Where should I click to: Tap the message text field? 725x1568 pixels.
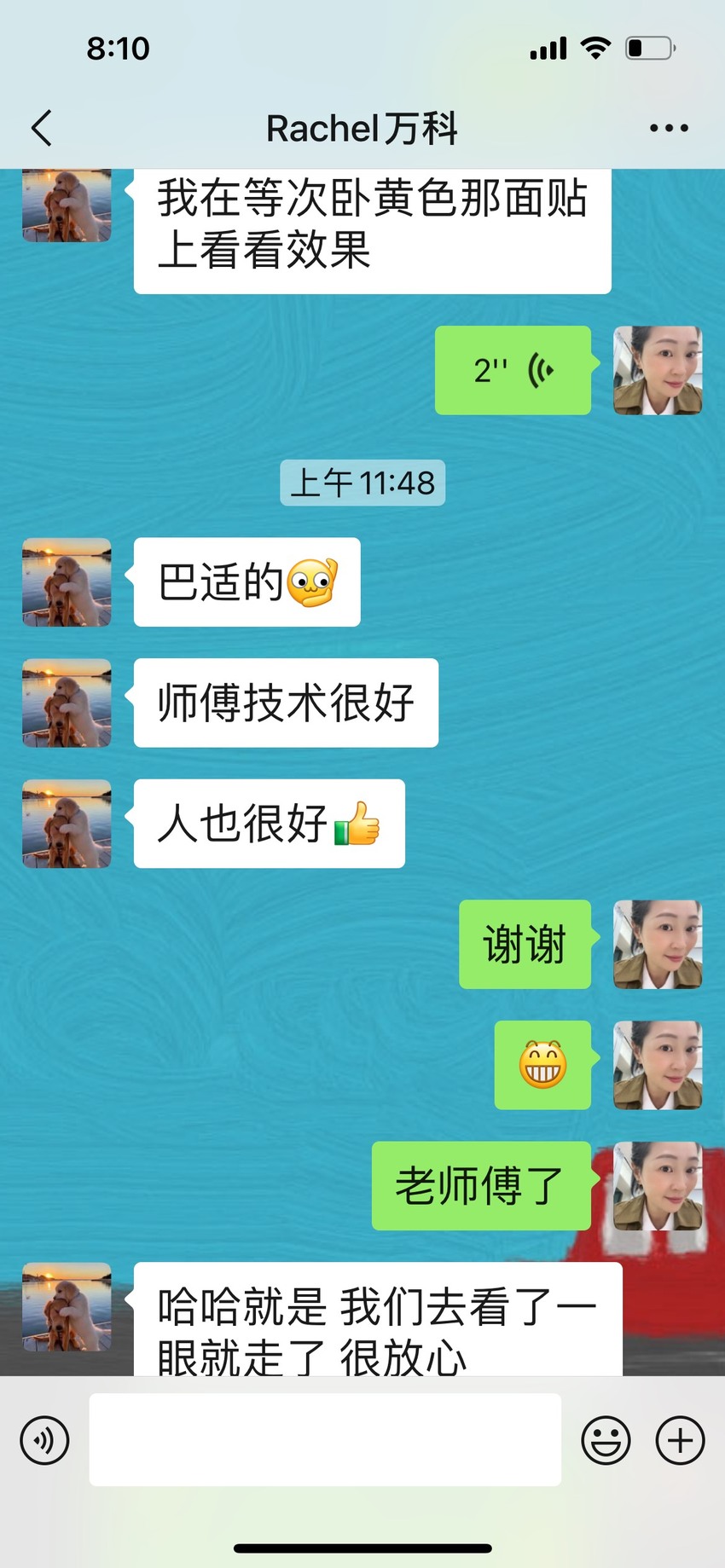pos(325,1439)
